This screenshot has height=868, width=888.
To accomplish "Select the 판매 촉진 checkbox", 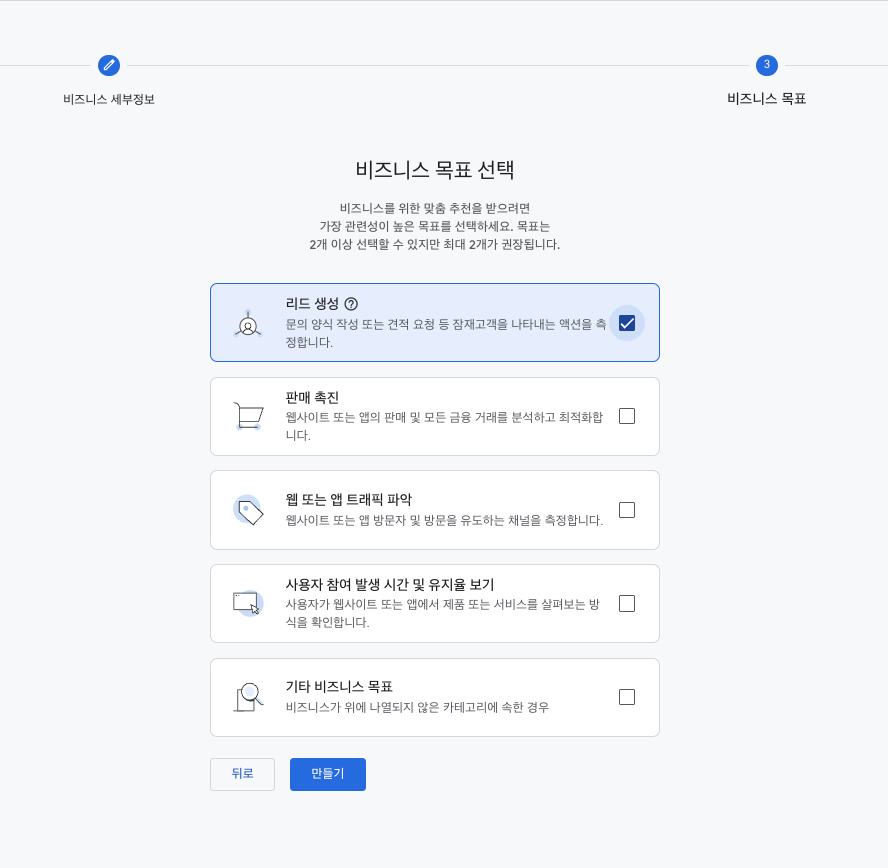I will coord(627,416).
